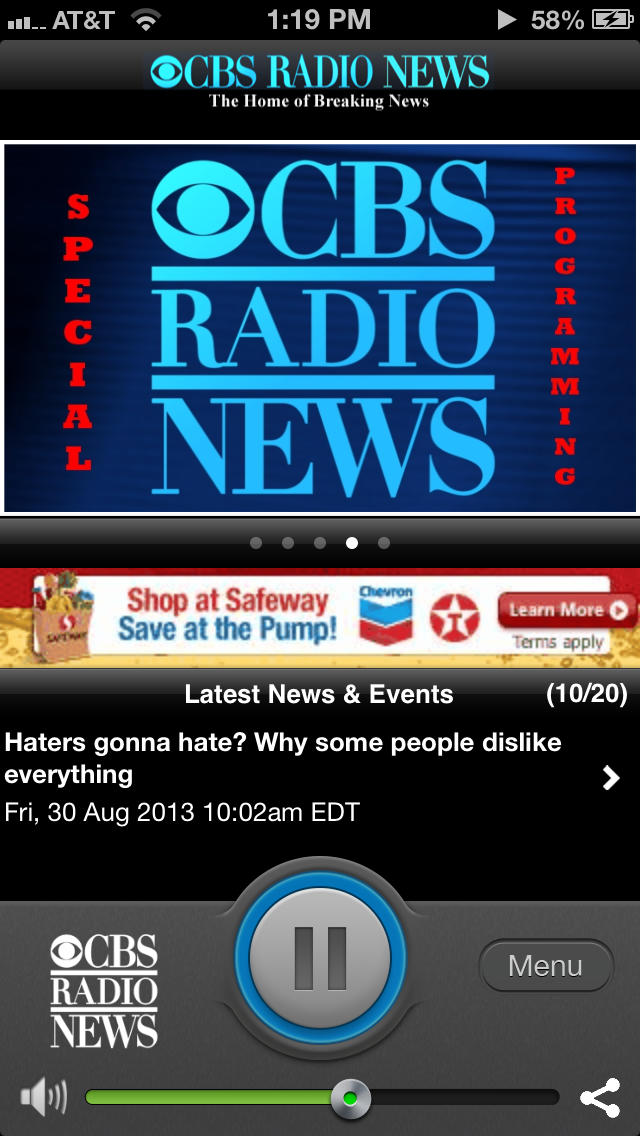Viewport: 640px width, 1136px height.
Task: Pause the CBS Radio News stream
Action: coord(320,958)
